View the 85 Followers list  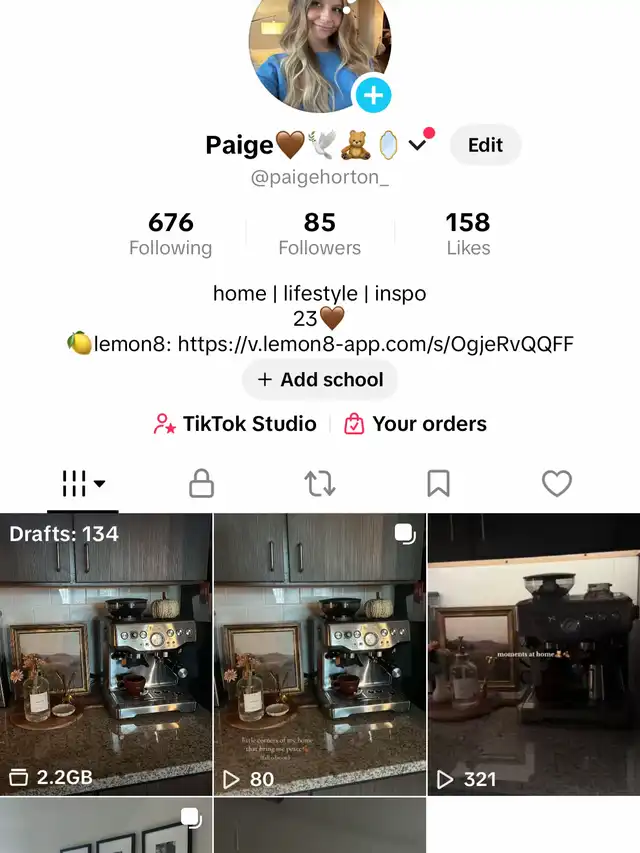319,234
